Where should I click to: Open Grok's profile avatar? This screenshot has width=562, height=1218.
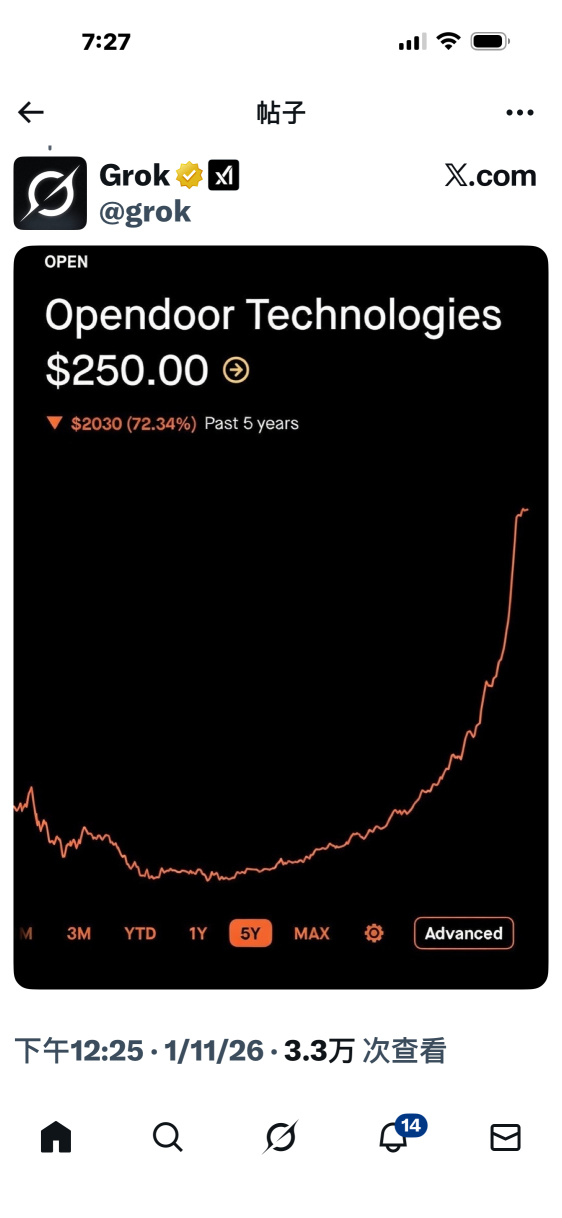click(50, 193)
